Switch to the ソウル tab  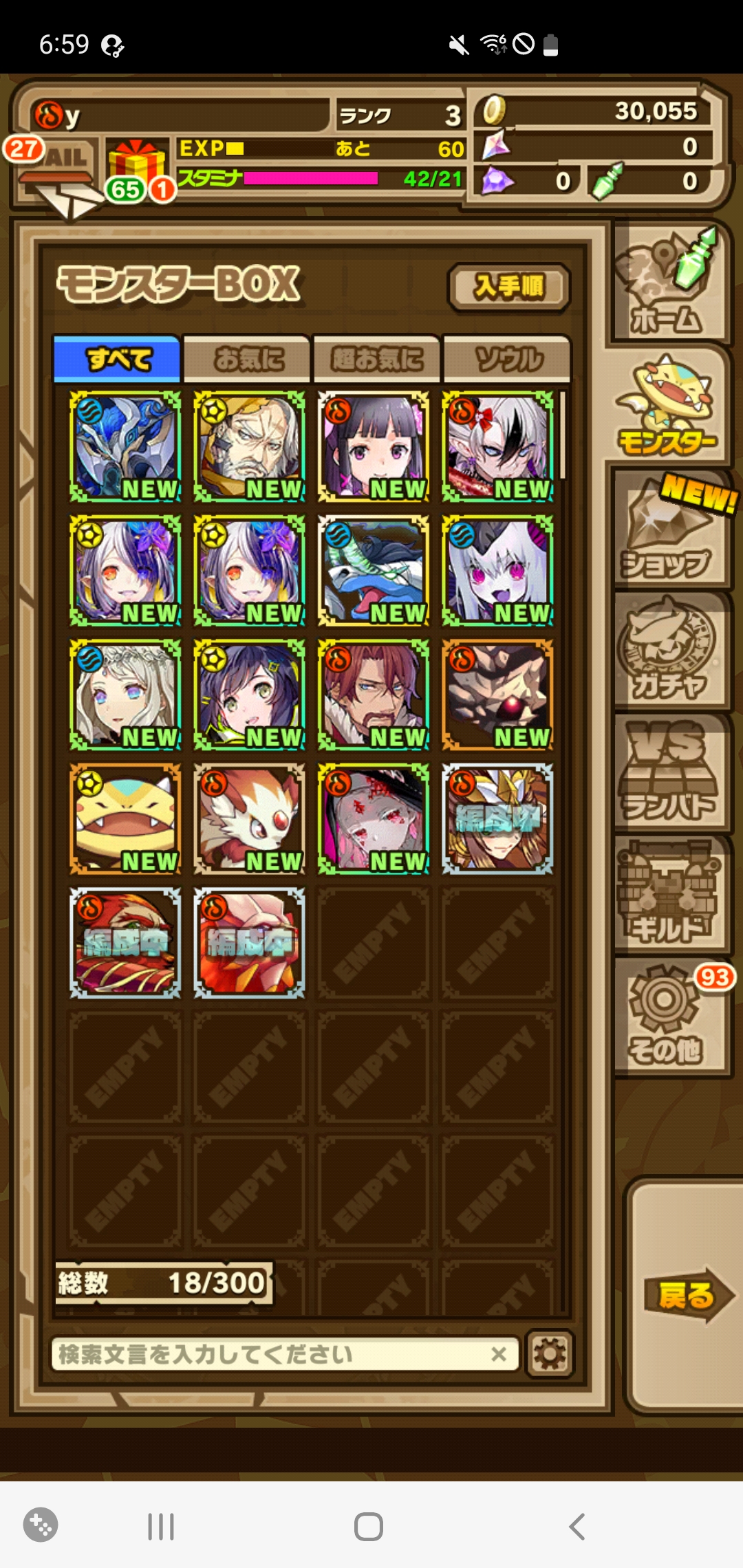[x=507, y=359]
